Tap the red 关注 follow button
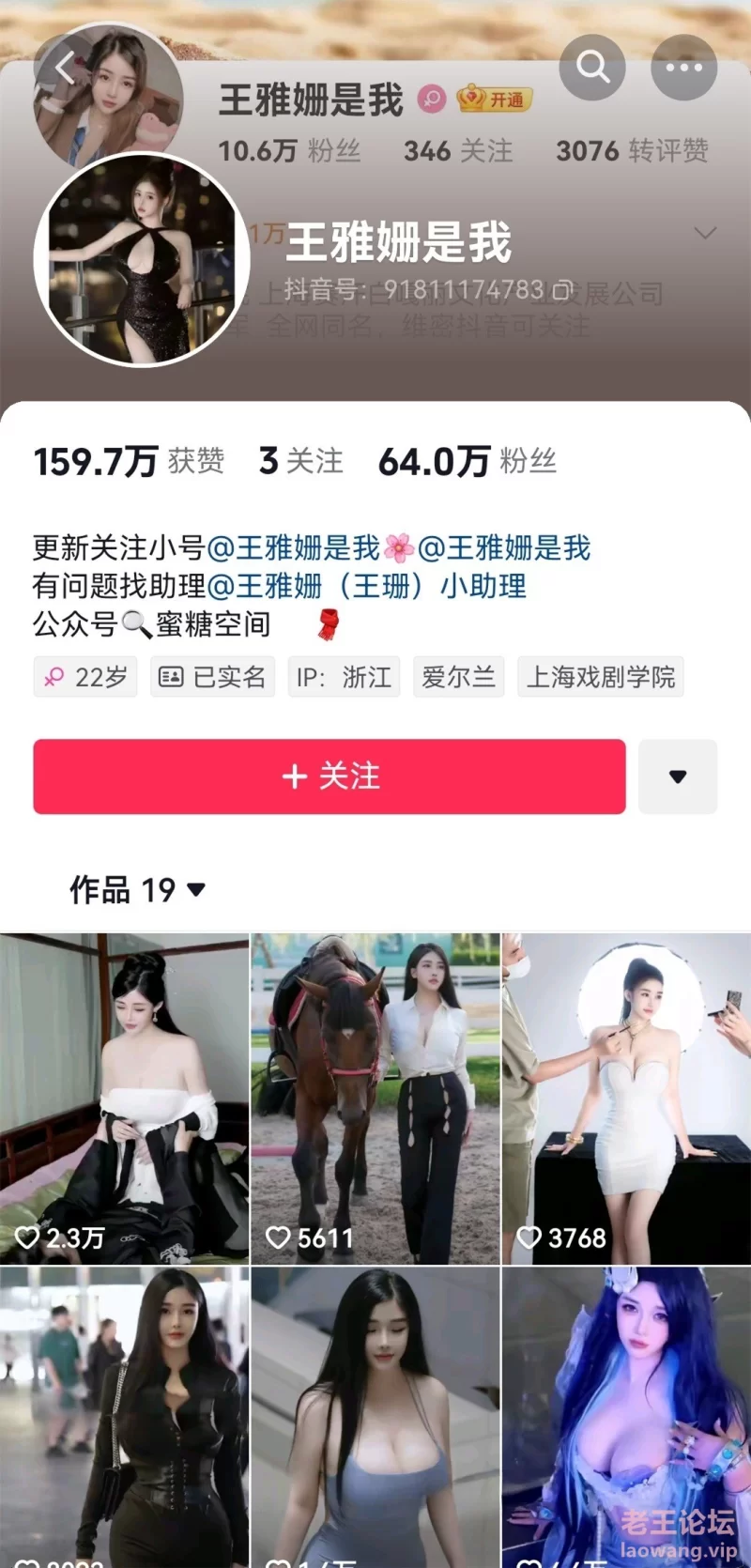The width and height of the screenshot is (751, 1568). coord(330,776)
